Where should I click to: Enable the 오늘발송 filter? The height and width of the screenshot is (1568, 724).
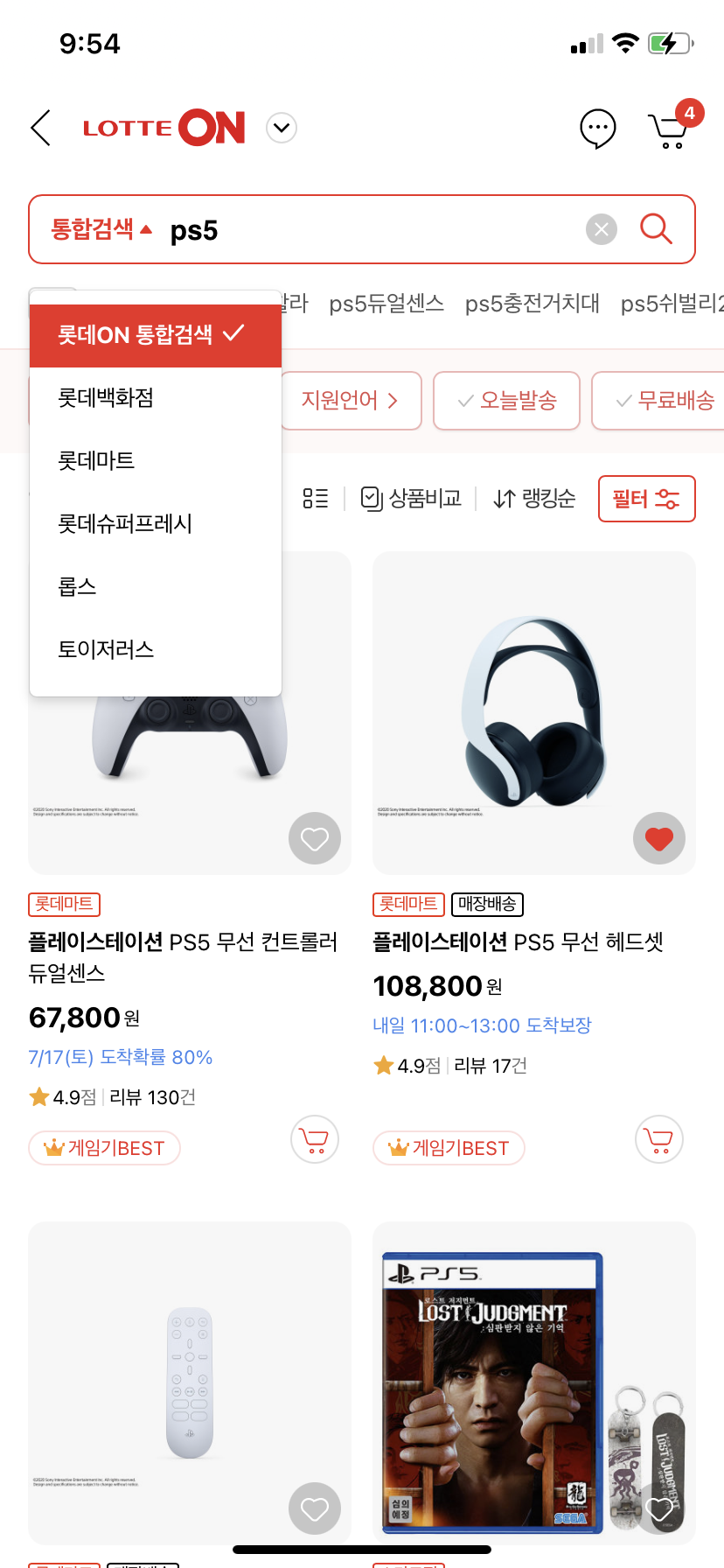(507, 401)
